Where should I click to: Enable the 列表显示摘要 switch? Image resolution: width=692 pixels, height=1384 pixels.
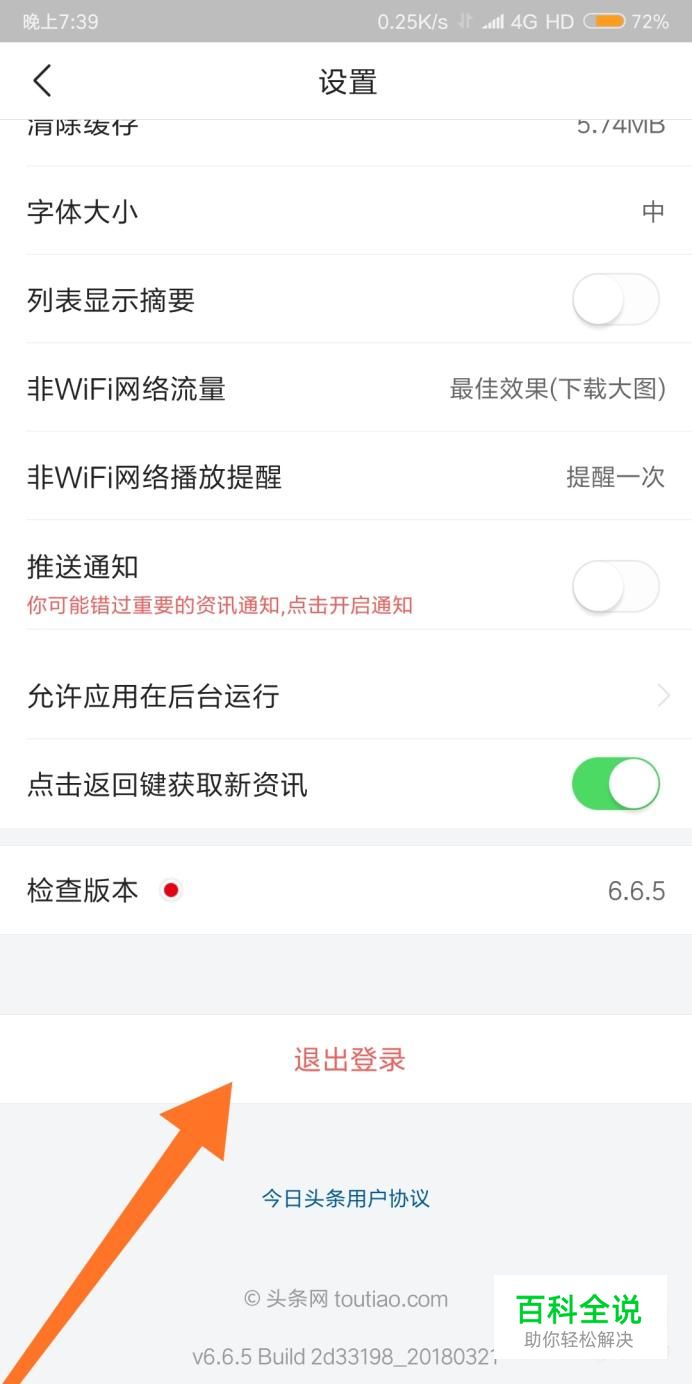(x=615, y=300)
